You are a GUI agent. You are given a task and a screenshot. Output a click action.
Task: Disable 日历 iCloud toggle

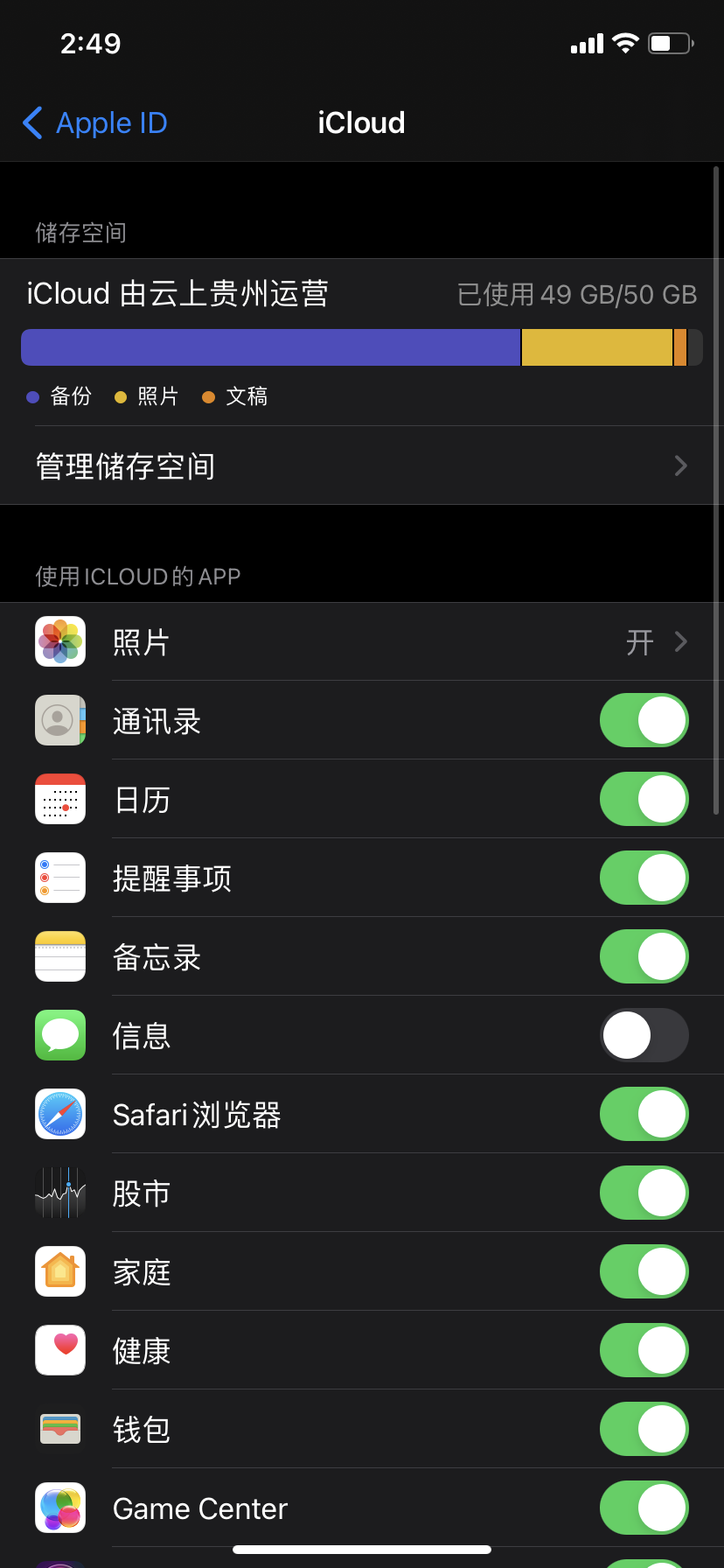(x=644, y=799)
